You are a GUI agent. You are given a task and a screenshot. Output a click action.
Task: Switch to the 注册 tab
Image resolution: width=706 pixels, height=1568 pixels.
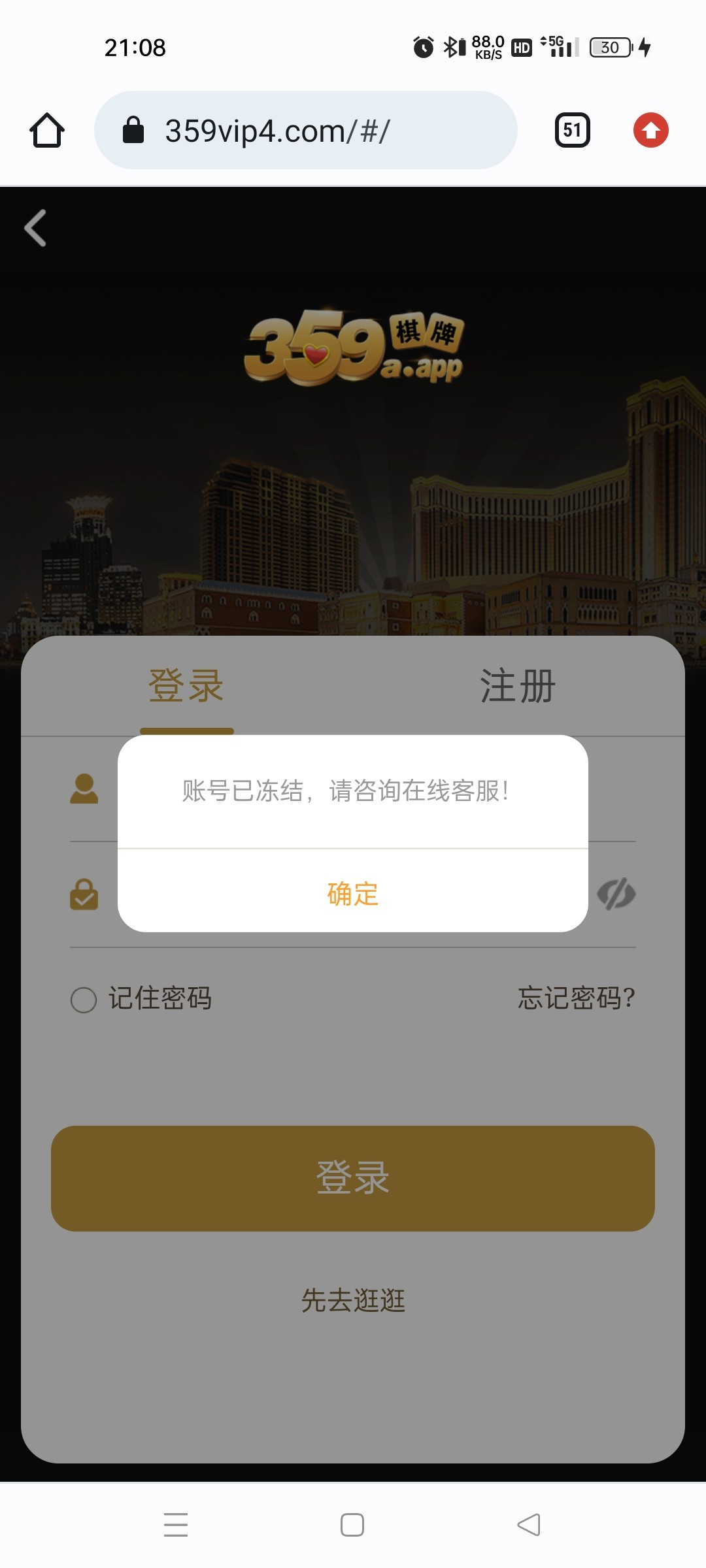[x=518, y=687]
